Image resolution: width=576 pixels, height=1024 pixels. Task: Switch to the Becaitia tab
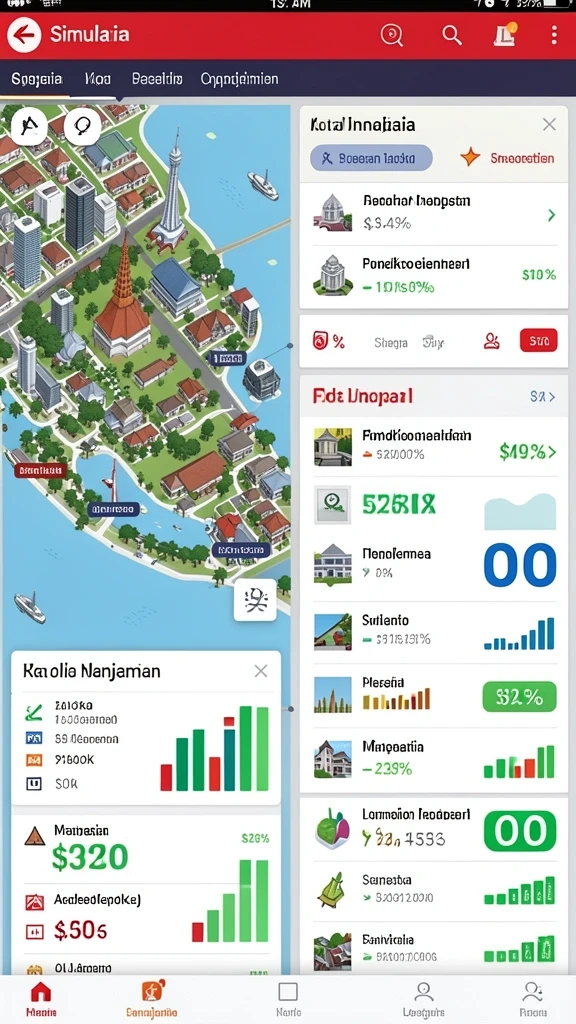pos(157,79)
